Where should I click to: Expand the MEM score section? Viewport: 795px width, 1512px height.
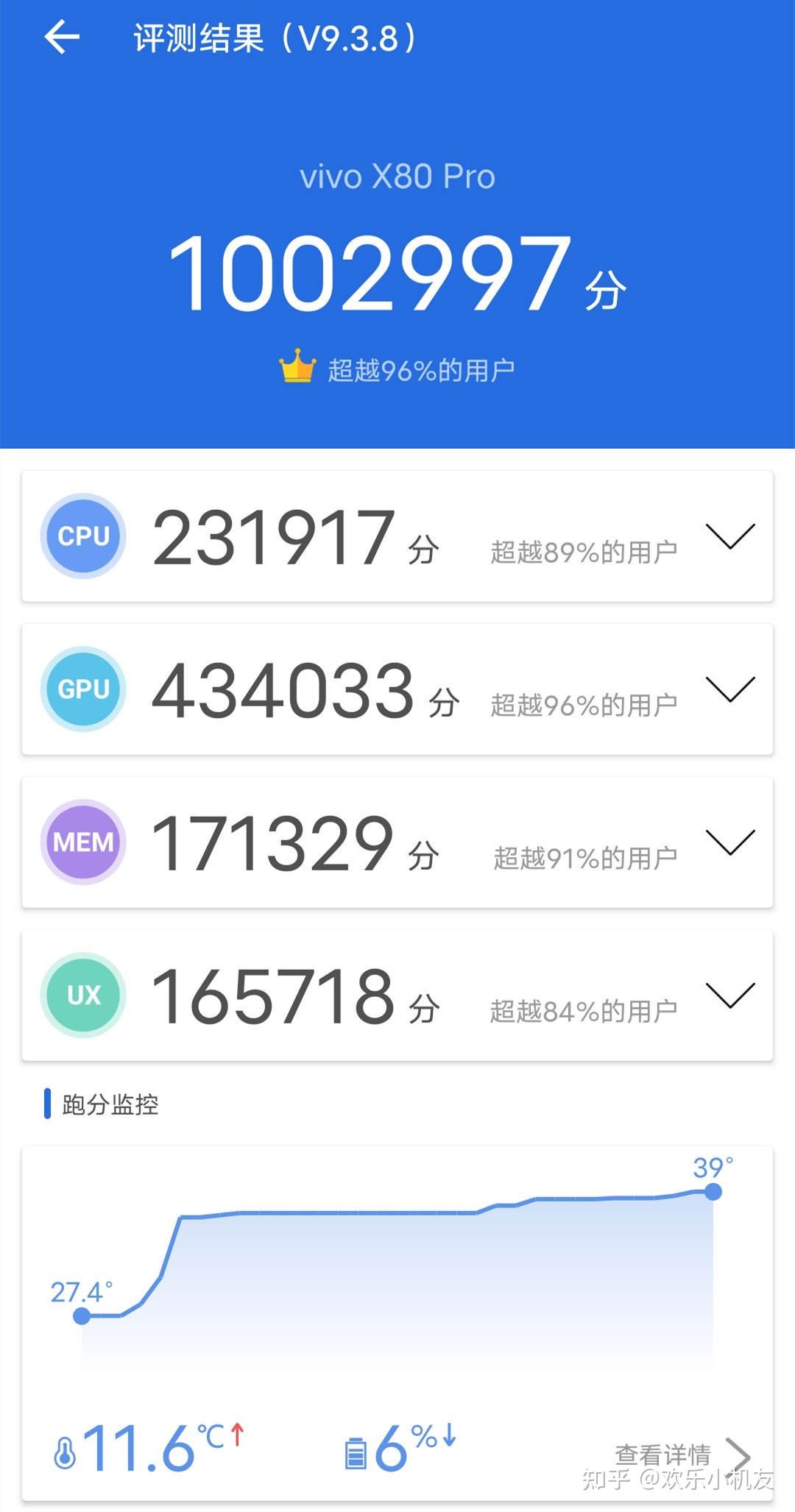click(x=729, y=842)
